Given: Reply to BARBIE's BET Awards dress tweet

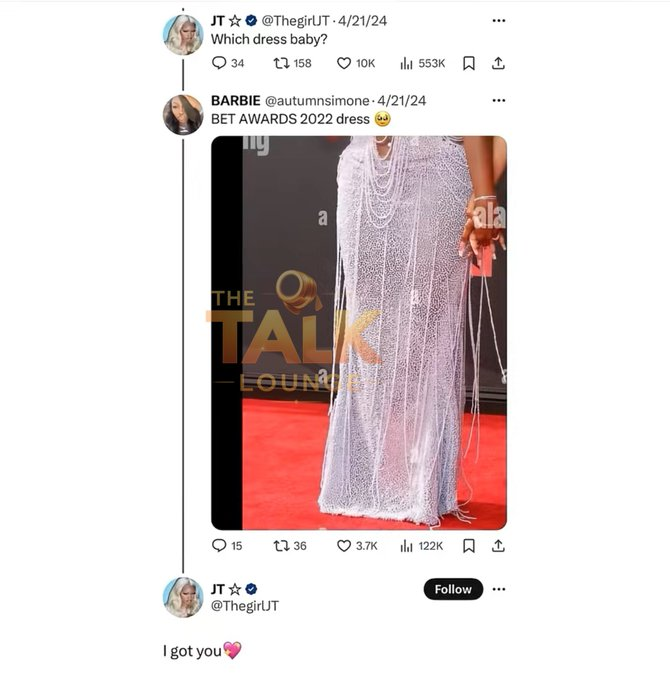Looking at the screenshot, I should 220,546.
